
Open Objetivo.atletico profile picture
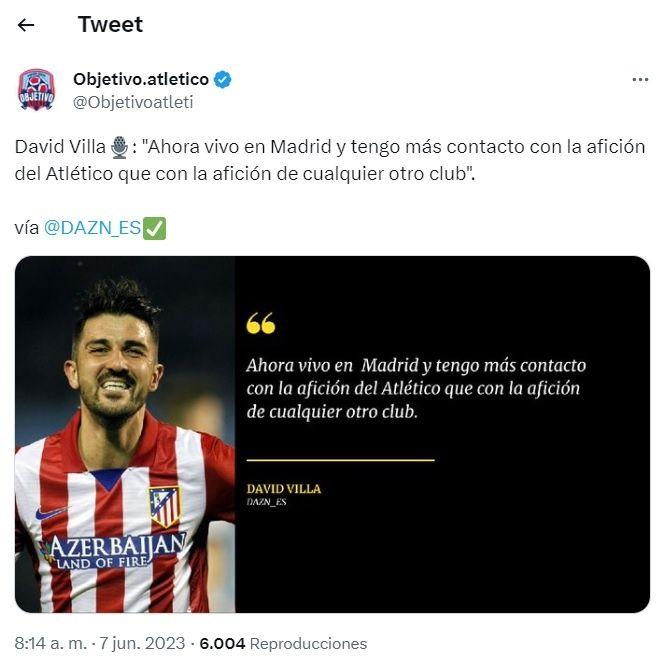point(37,89)
